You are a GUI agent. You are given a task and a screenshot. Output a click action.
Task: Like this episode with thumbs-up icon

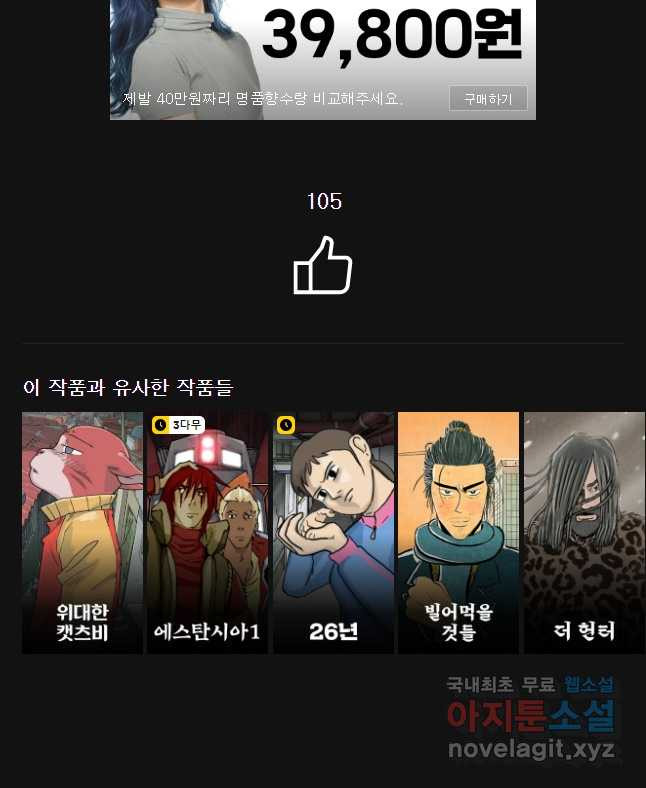click(323, 266)
